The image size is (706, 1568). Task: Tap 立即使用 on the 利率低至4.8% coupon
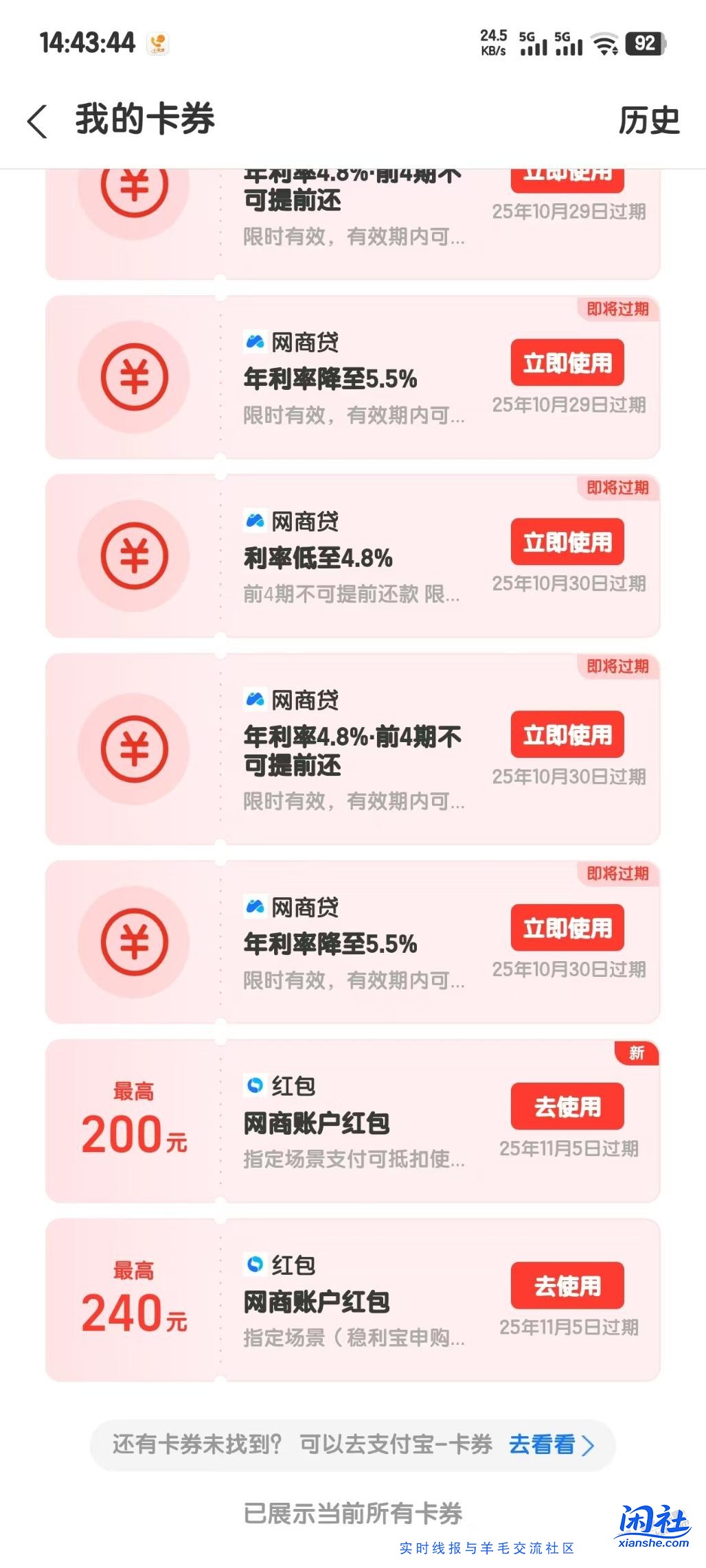click(567, 543)
